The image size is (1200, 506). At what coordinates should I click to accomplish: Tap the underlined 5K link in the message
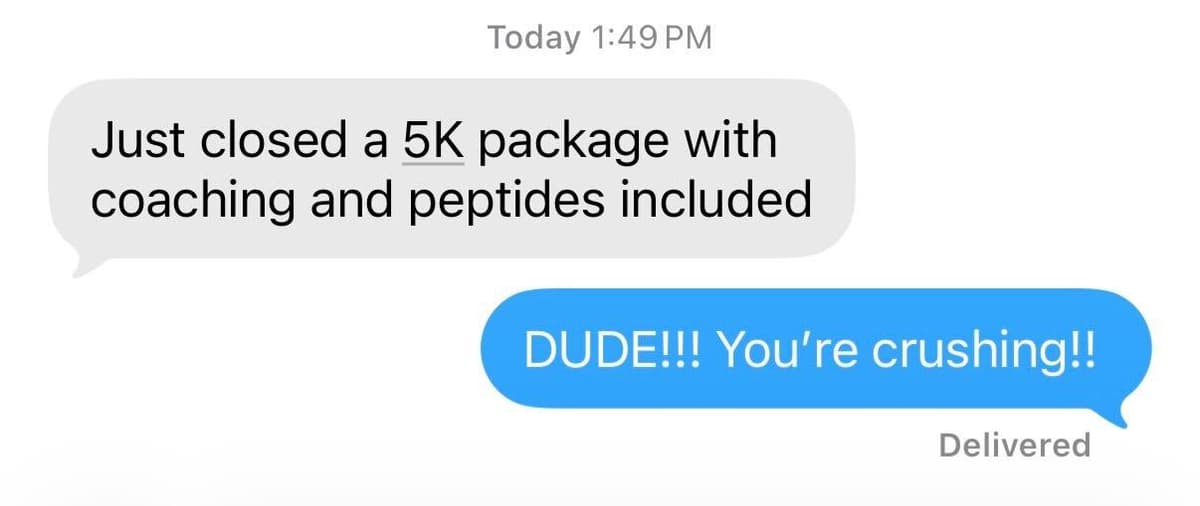[x=433, y=142]
